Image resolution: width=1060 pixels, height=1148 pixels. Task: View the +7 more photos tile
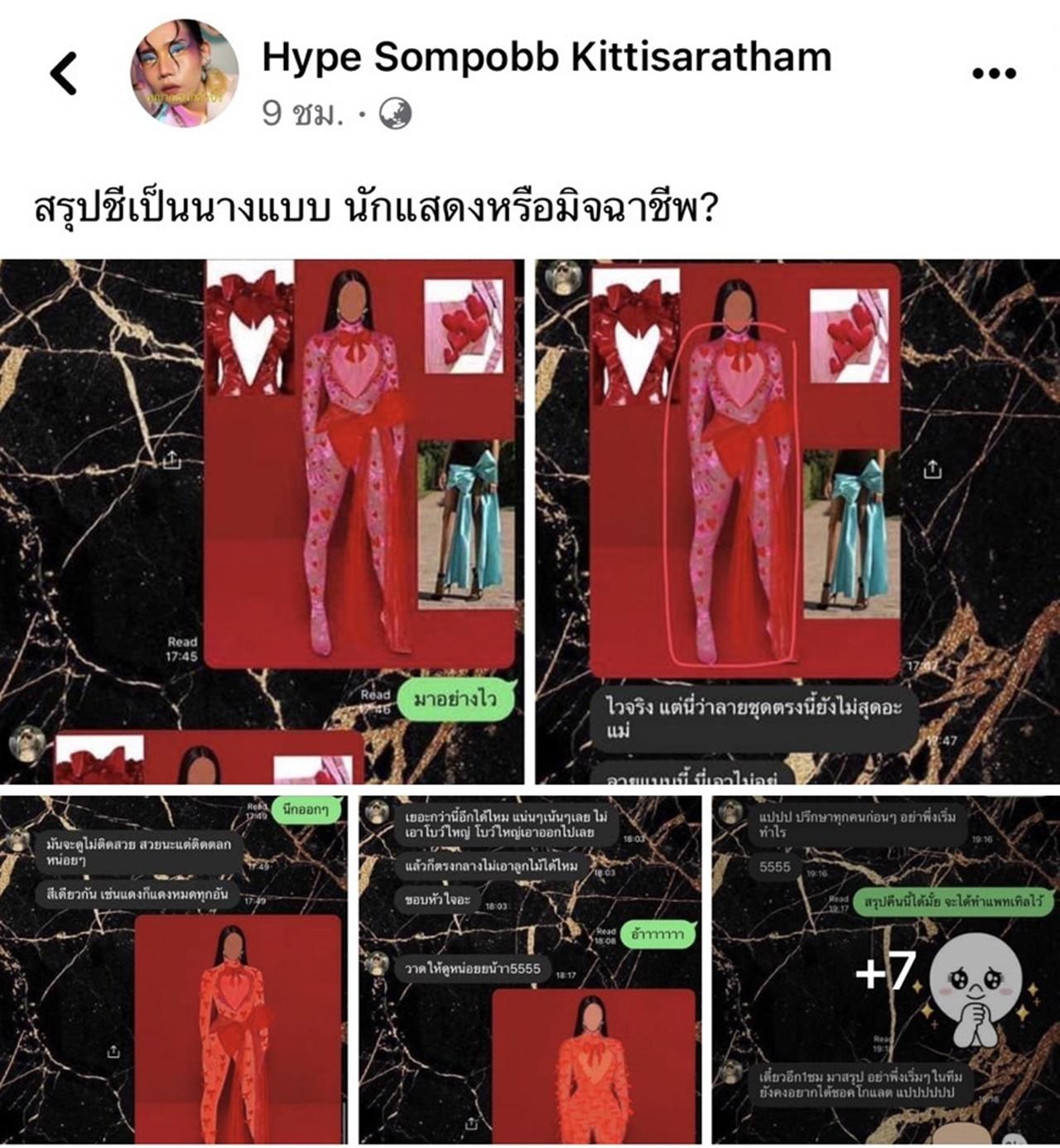point(885,969)
